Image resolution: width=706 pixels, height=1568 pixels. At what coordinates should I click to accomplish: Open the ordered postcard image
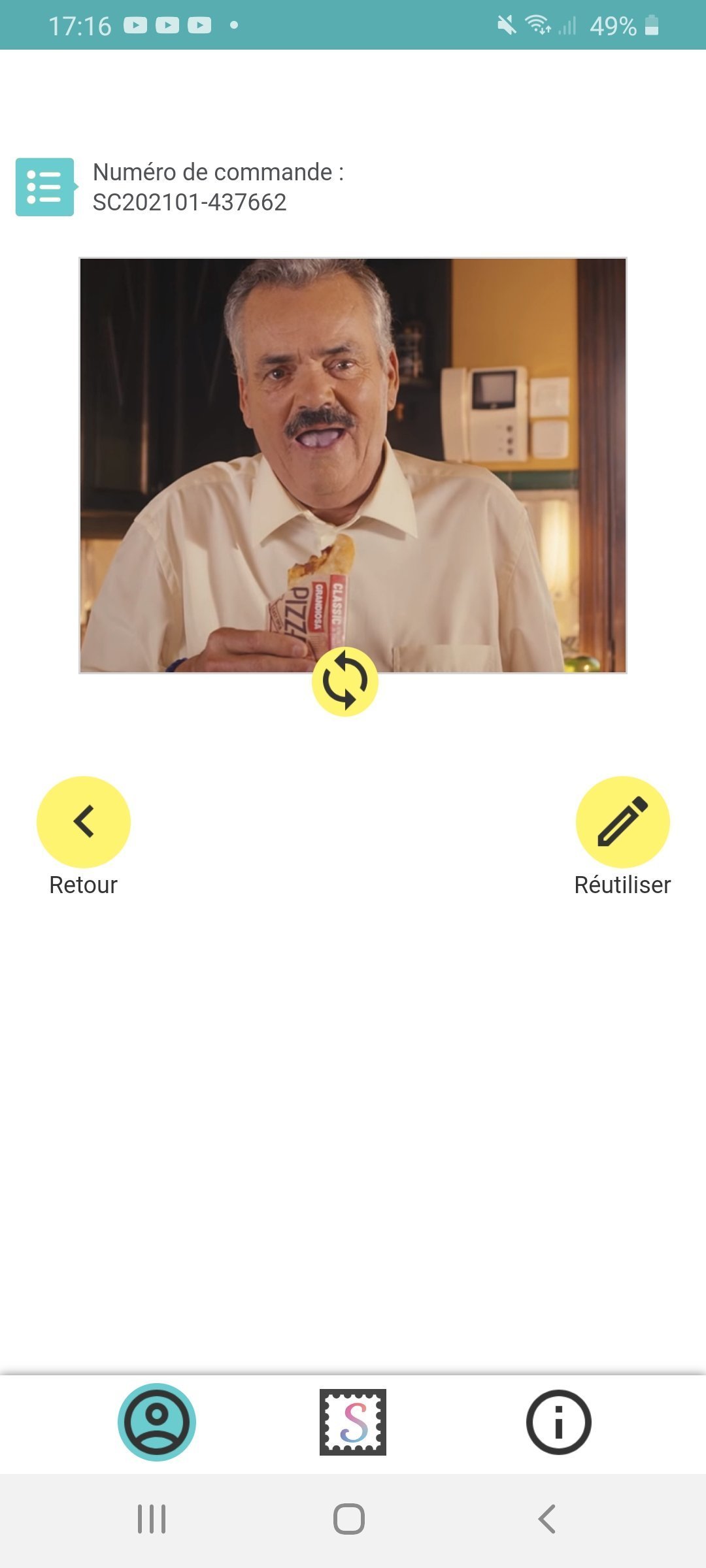click(x=353, y=465)
